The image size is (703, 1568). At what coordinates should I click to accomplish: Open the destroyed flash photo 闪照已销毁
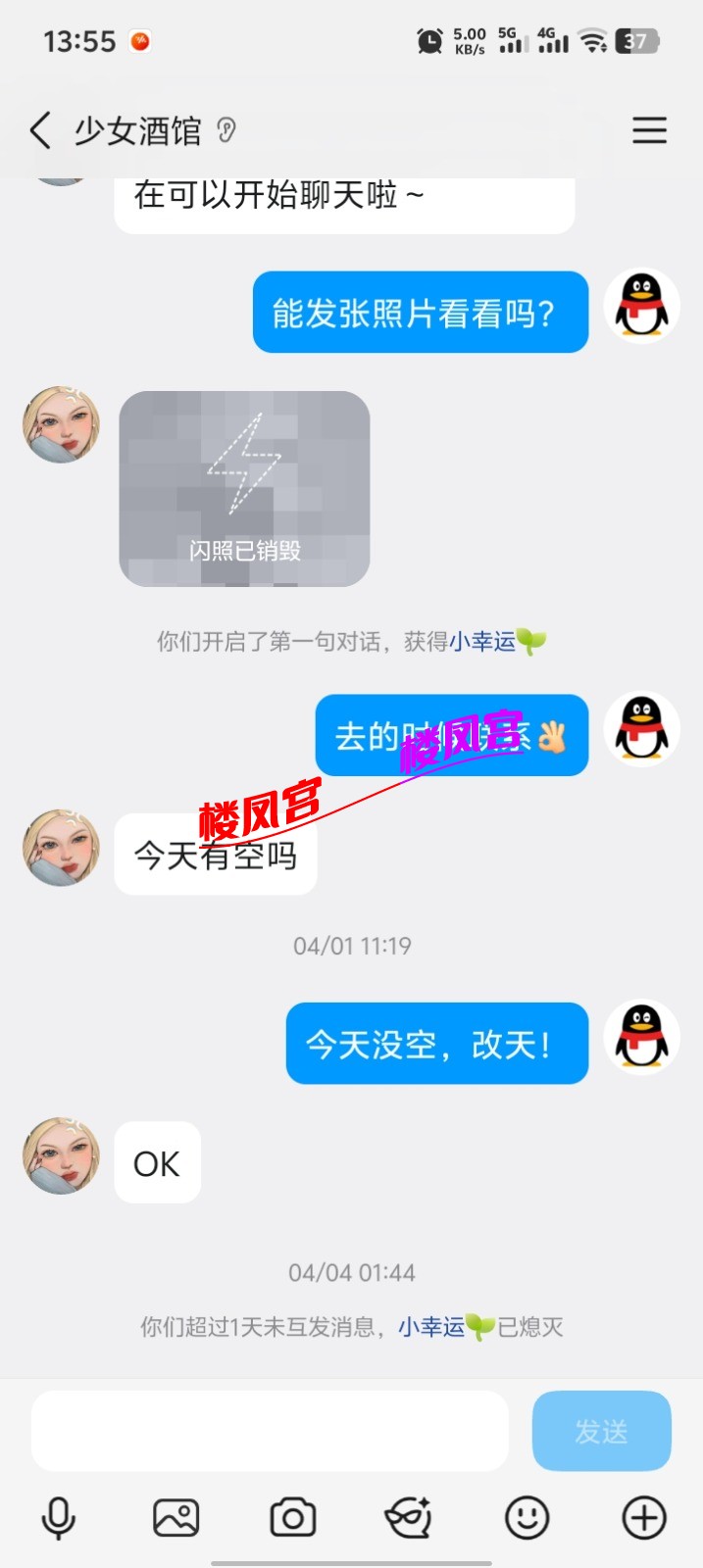click(244, 489)
